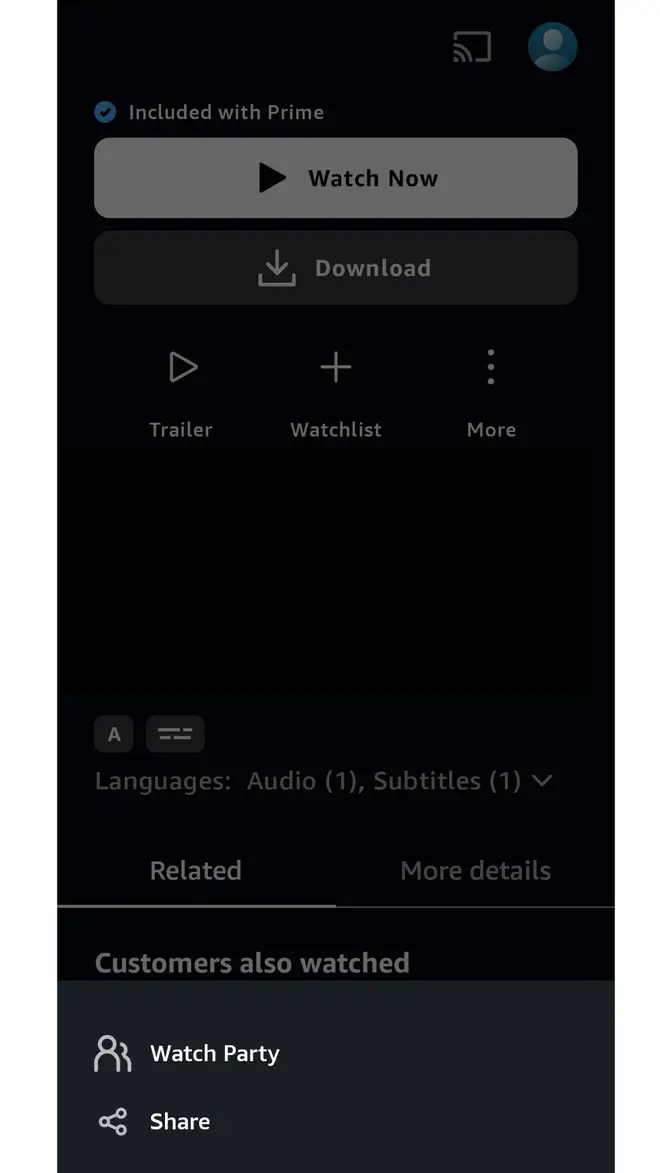Screen dimensions: 660x1173
Task: Select the Share option
Action: (180, 1121)
